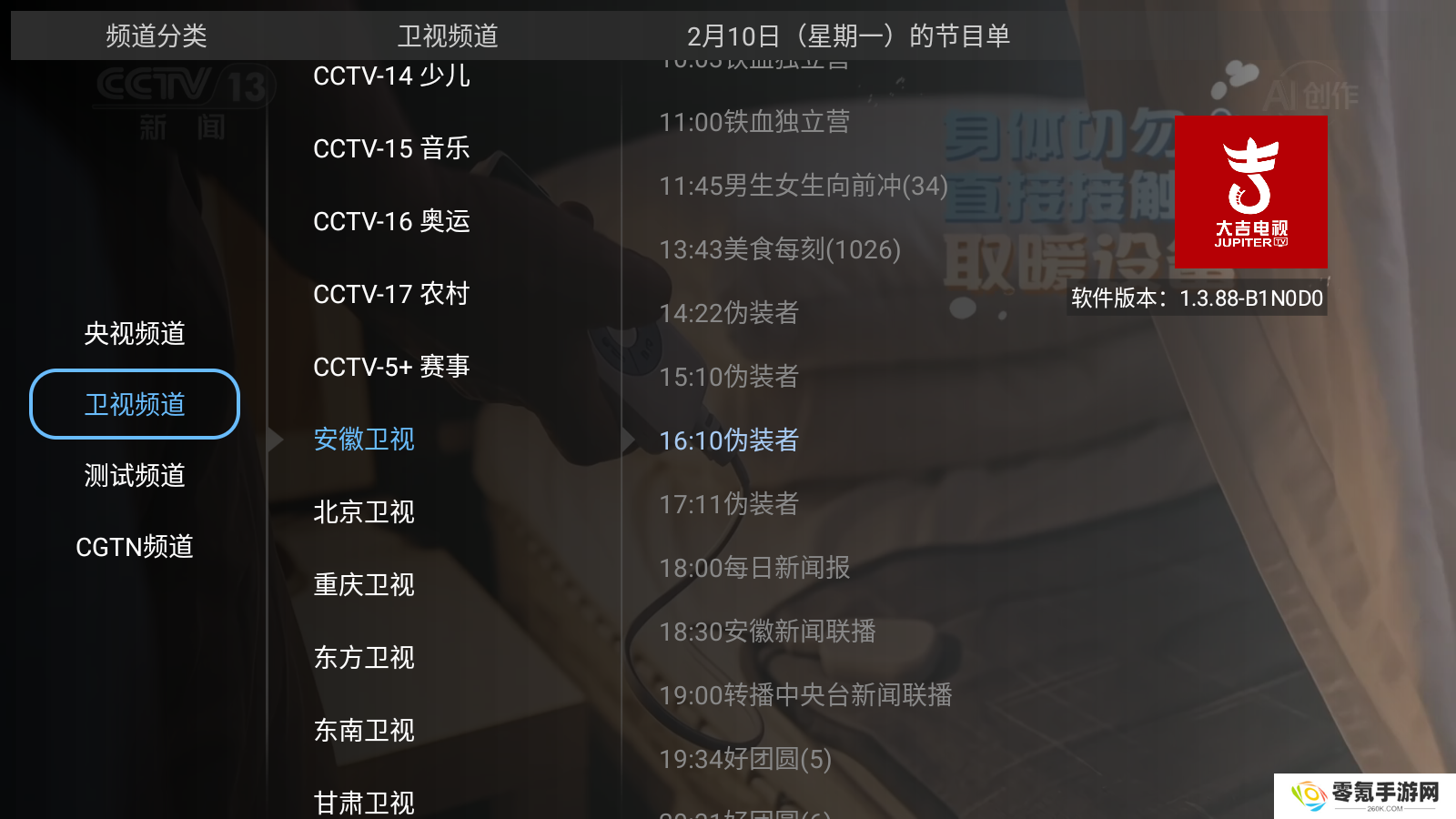Image resolution: width=1456 pixels, height=819 pixels.
Task: Play the CCTV-17 农村 channel
Action: pos(391,294)
